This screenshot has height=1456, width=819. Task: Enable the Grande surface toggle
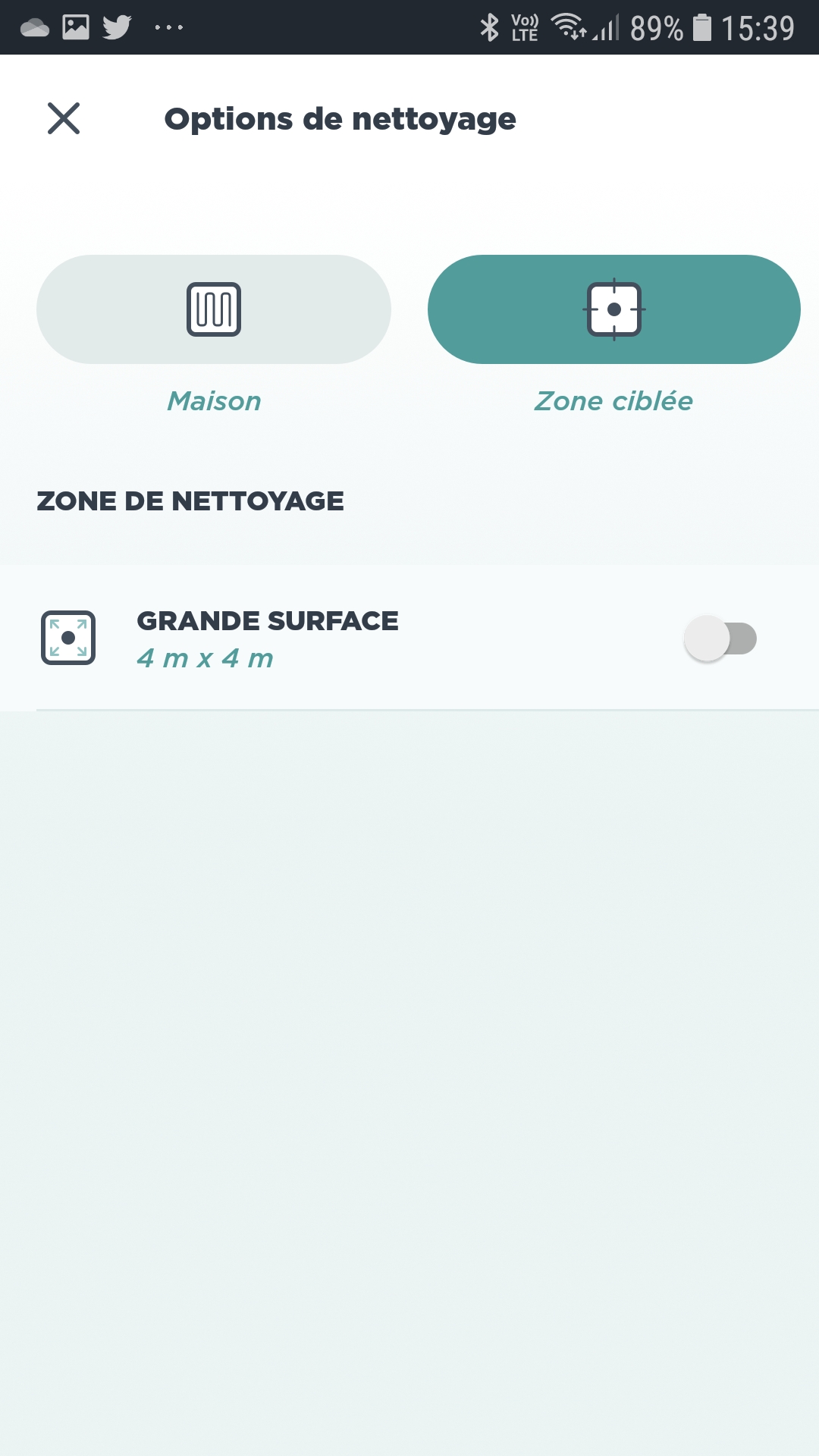click(x=720, y=639)
